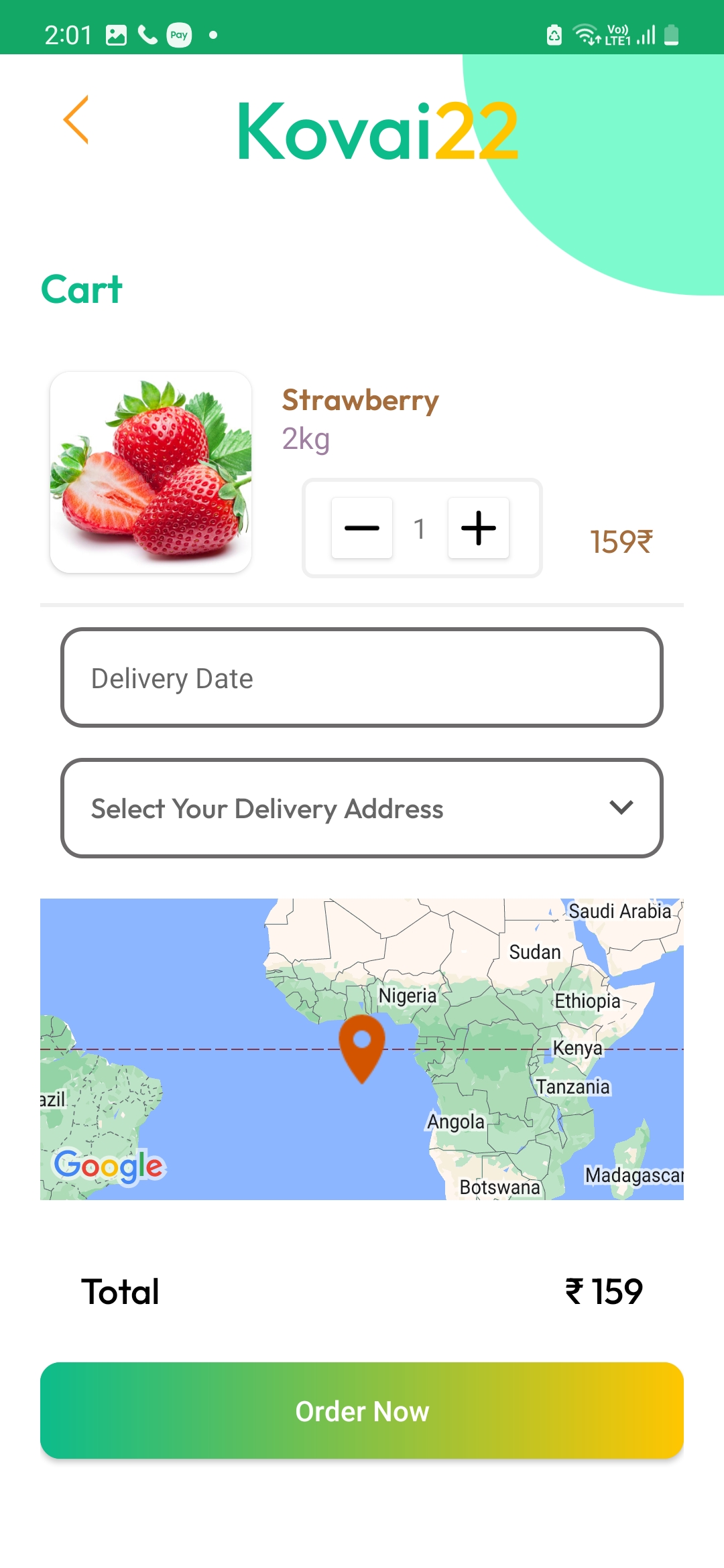This screenshot has height=1568, width=724.
Task: Decrease Strawberry quantity with minus button
Action: [362, 528]
